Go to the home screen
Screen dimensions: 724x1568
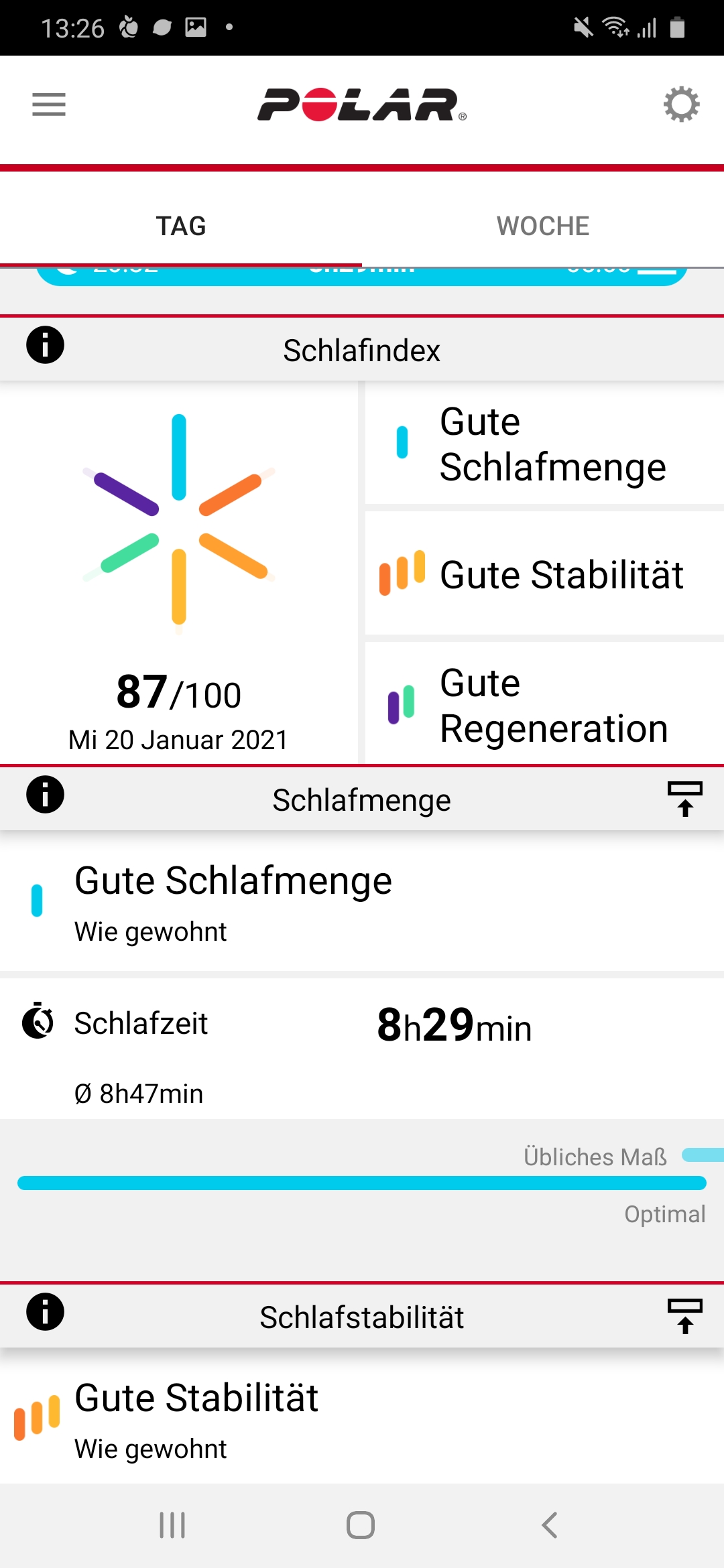361,1525
